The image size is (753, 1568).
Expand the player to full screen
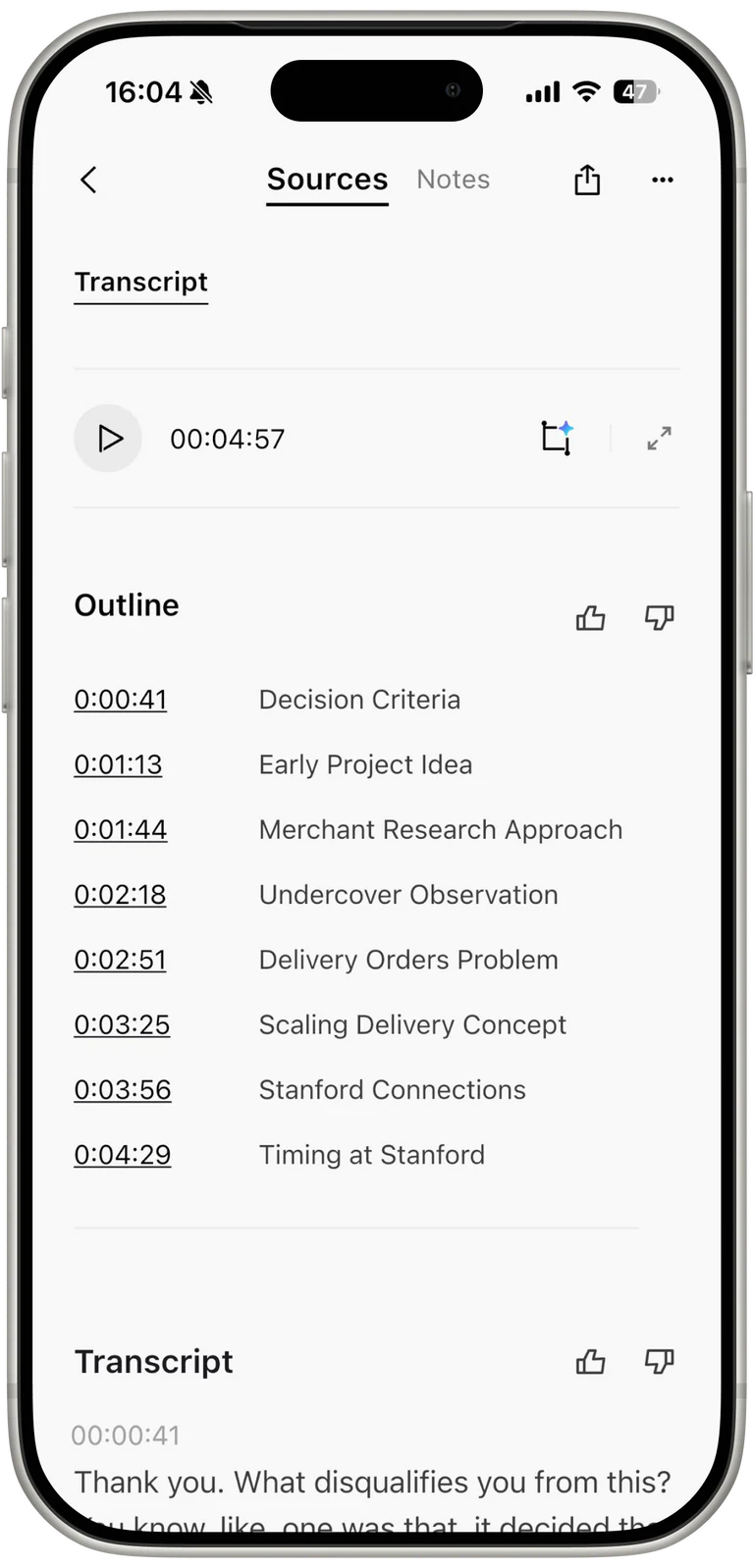pyautogui.click(x=659, y=438)
